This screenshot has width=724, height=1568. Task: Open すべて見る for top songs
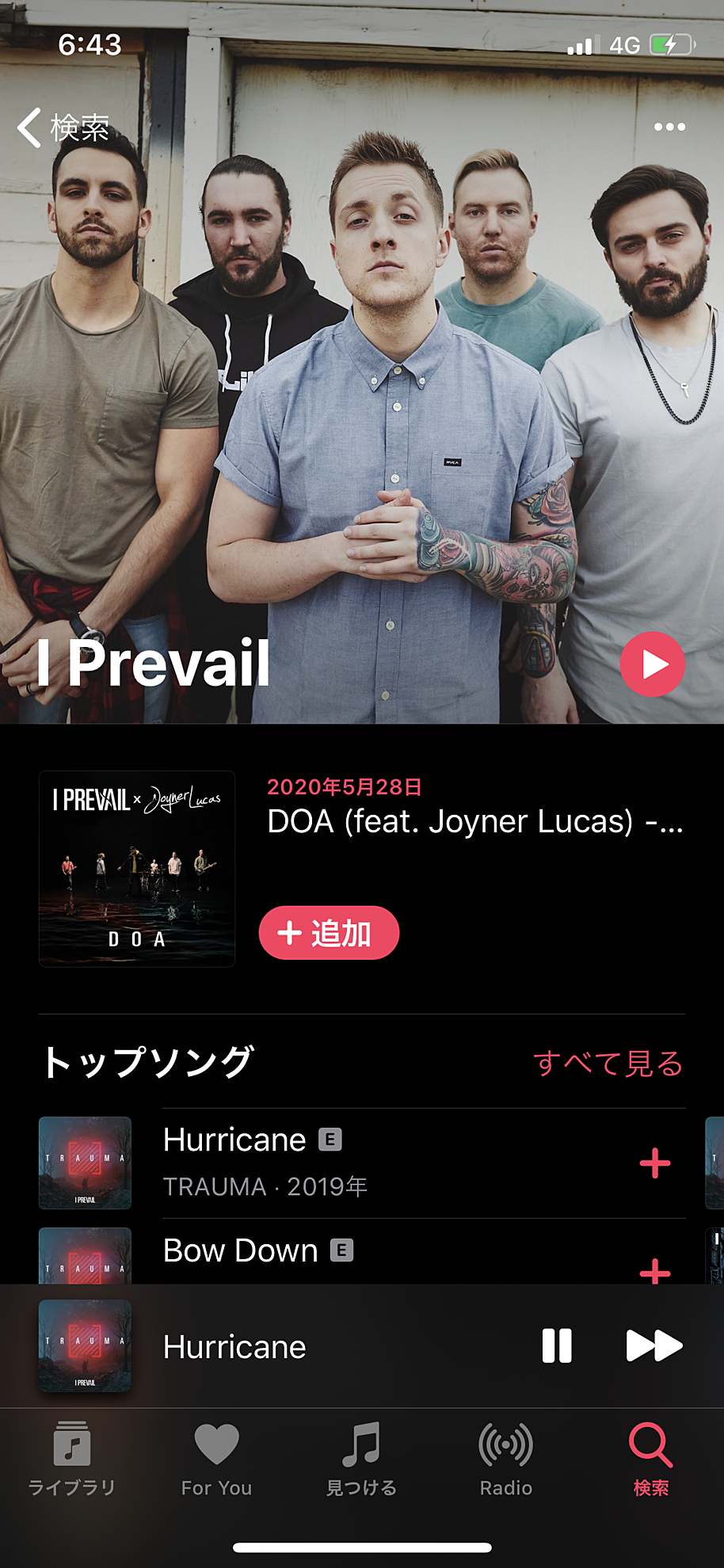pyautogui.click(x=608, y=1063)
